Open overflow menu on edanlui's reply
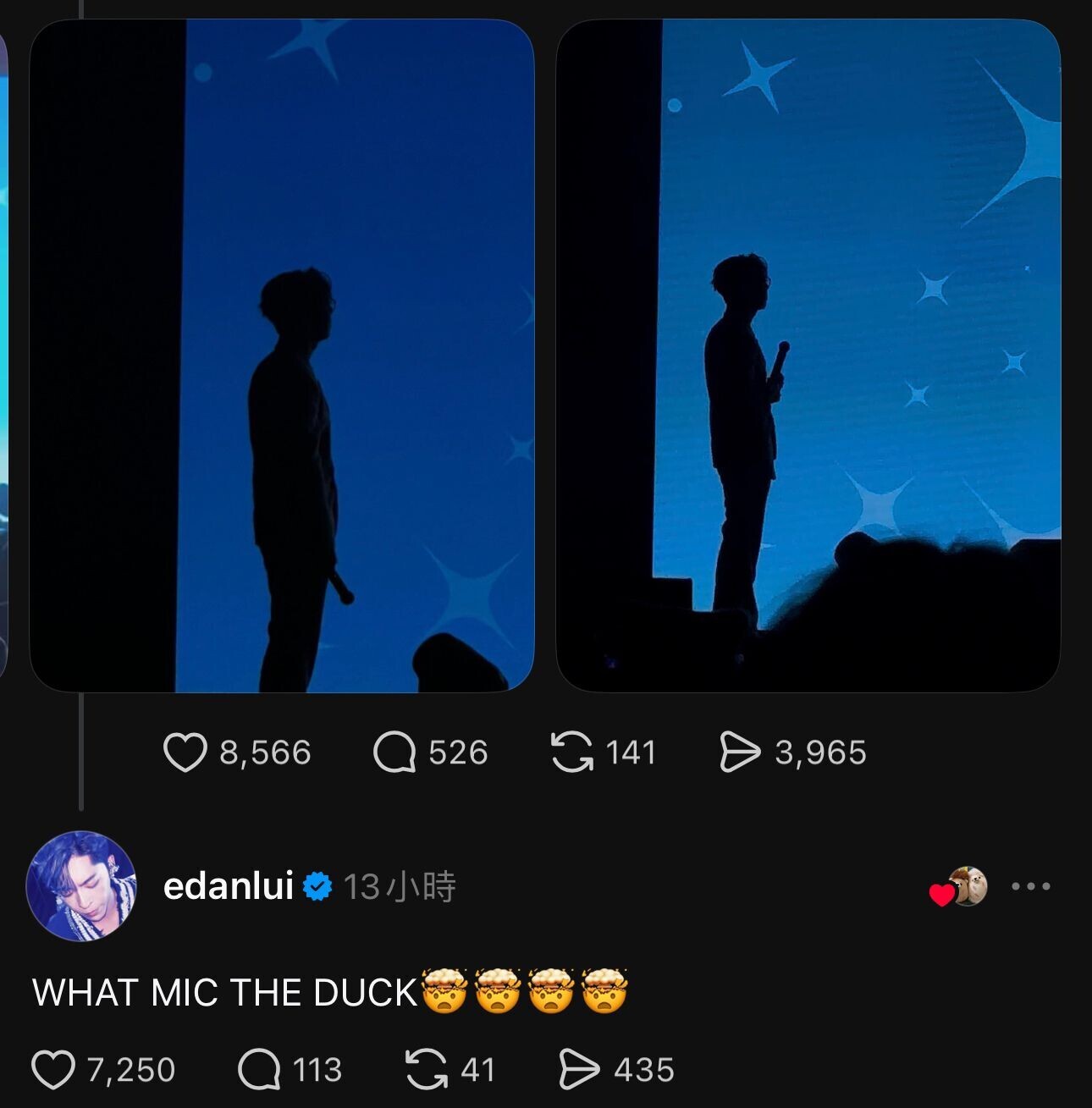 coord(1030,886)
